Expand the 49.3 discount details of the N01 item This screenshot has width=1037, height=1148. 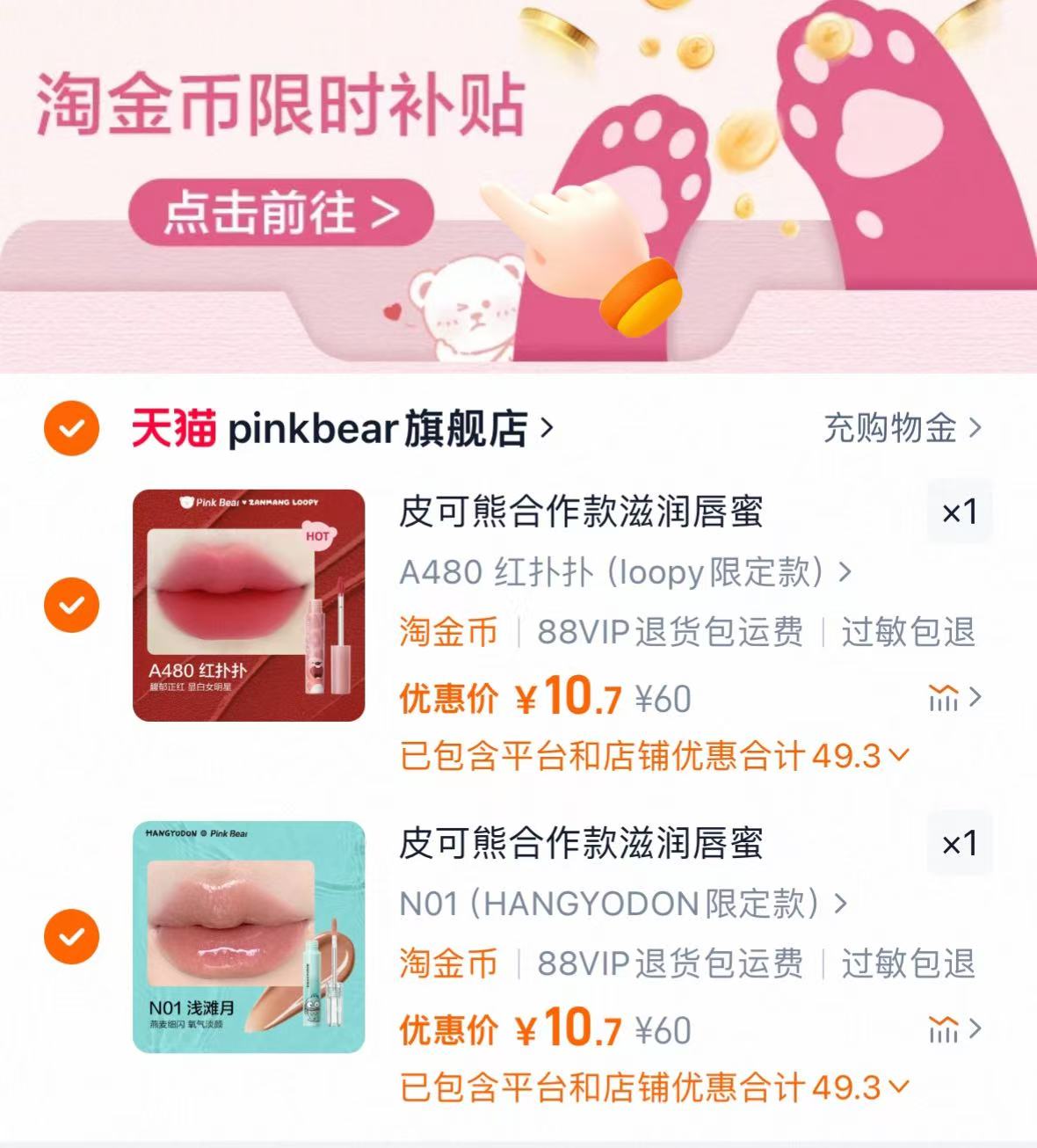[896, 1085]
